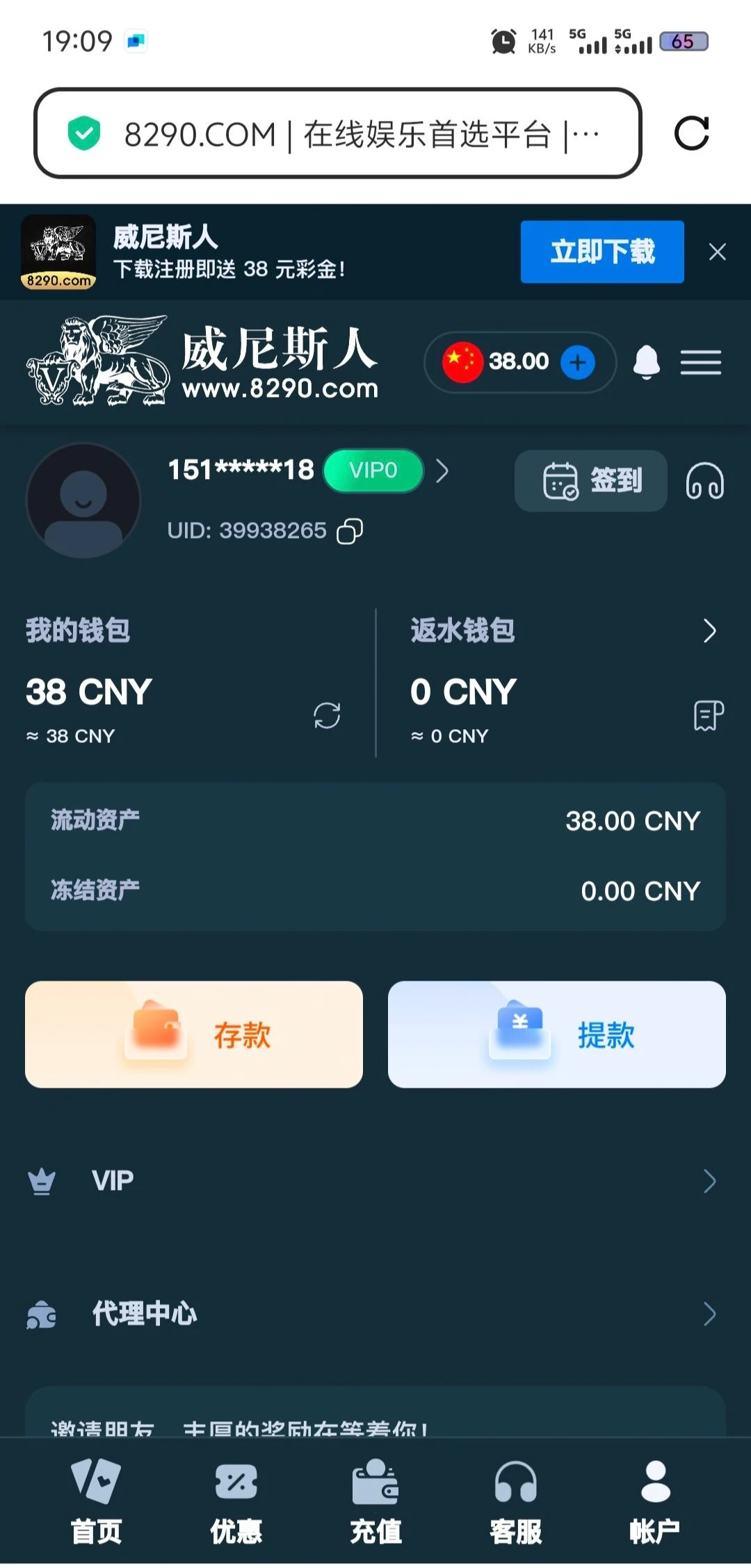Reload the page in the browser
Screen dimensions: 751x1568
coord(691,133)
